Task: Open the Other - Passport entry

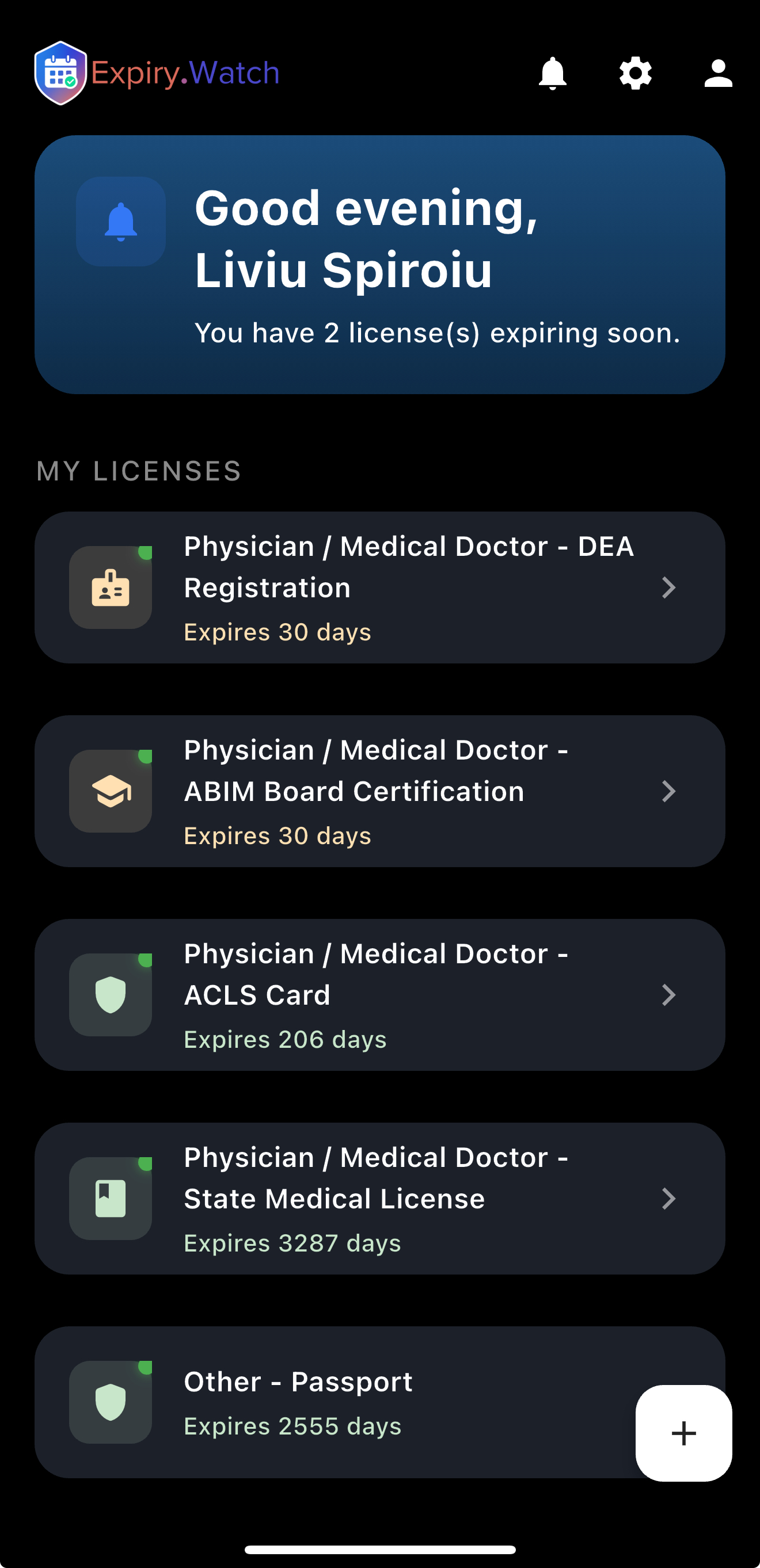Action: click(x=335, y=1402)
